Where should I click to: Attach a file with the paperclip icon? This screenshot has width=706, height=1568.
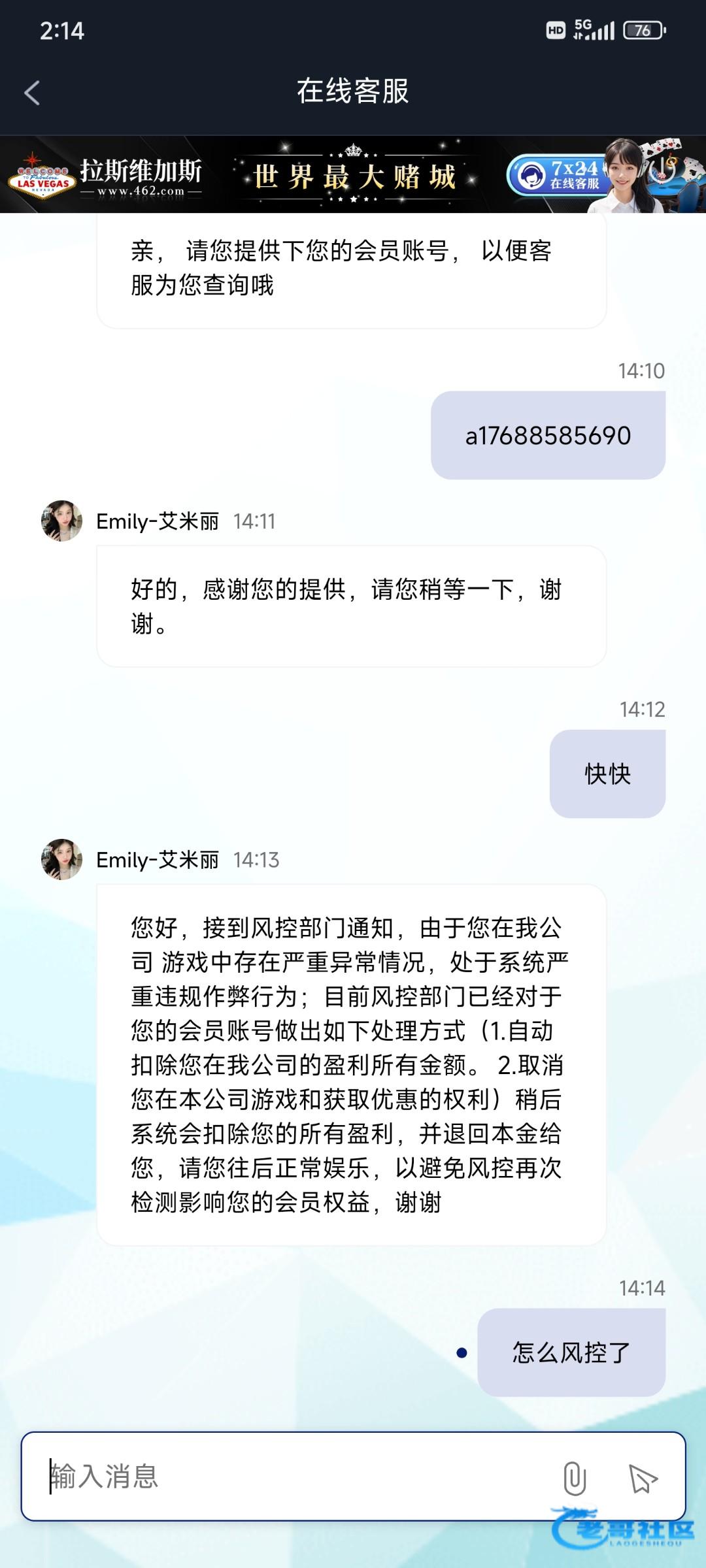tap(574, 1478)
